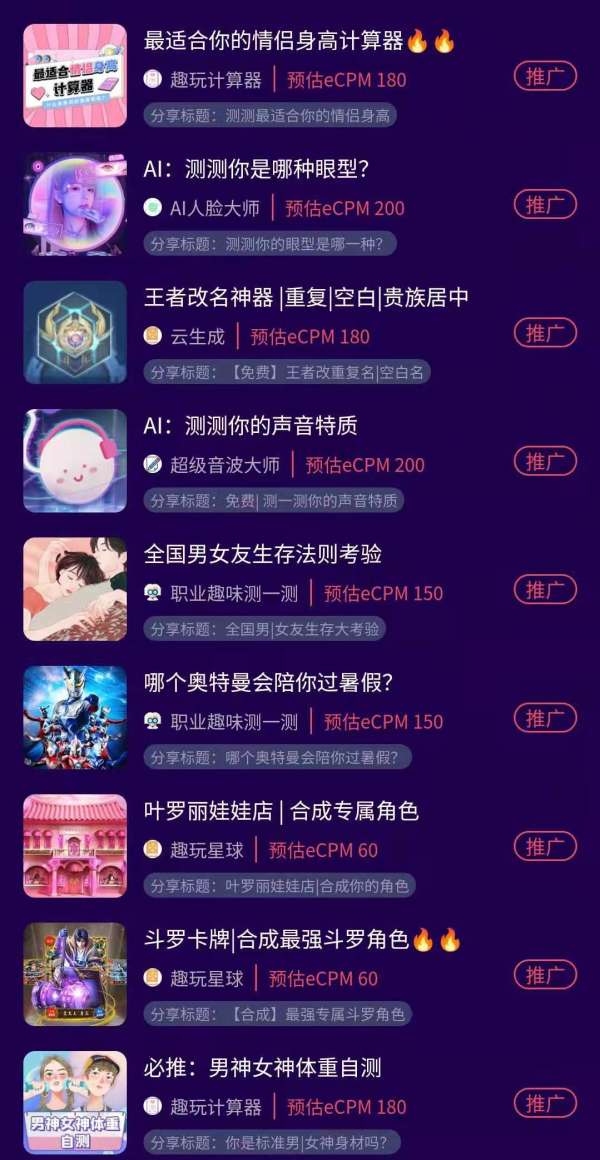
Task: Open the 斗罗卡牌 thumbnail
Action: point(75,974)
